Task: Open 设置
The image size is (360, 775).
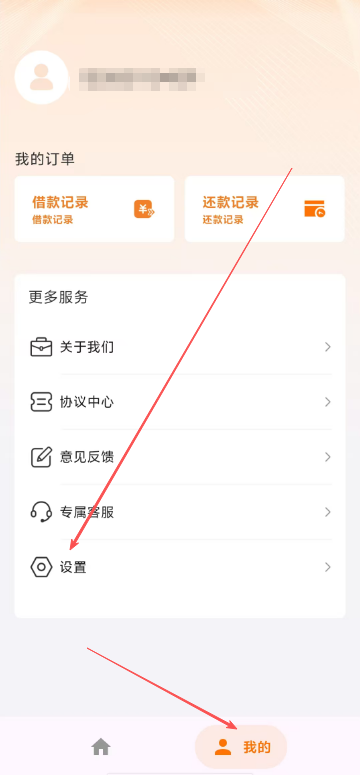Action: 180,567
